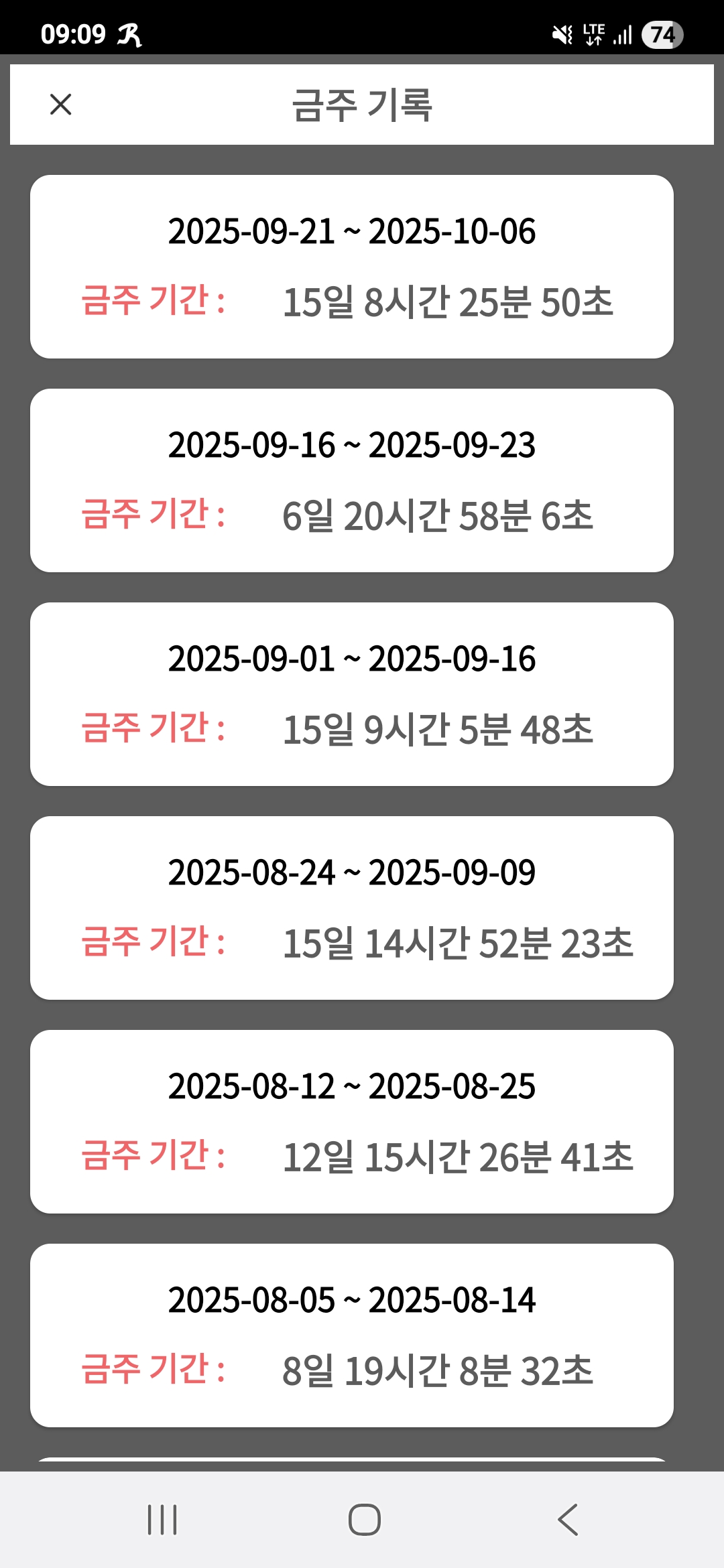Open the 2025-08-05 ~ 2025-08-14 record card

point(352,1335)
